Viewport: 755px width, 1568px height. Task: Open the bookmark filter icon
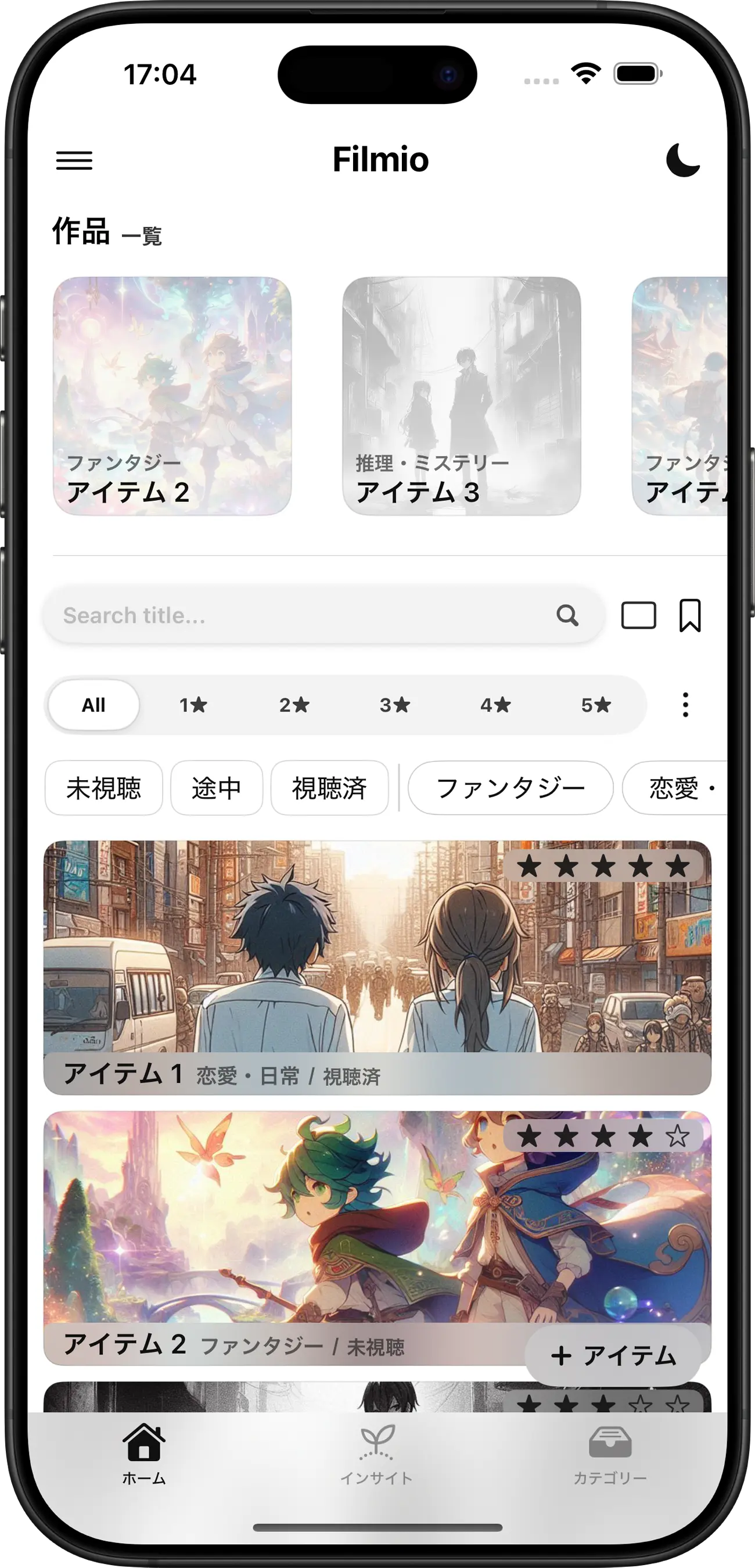point(690,615)
